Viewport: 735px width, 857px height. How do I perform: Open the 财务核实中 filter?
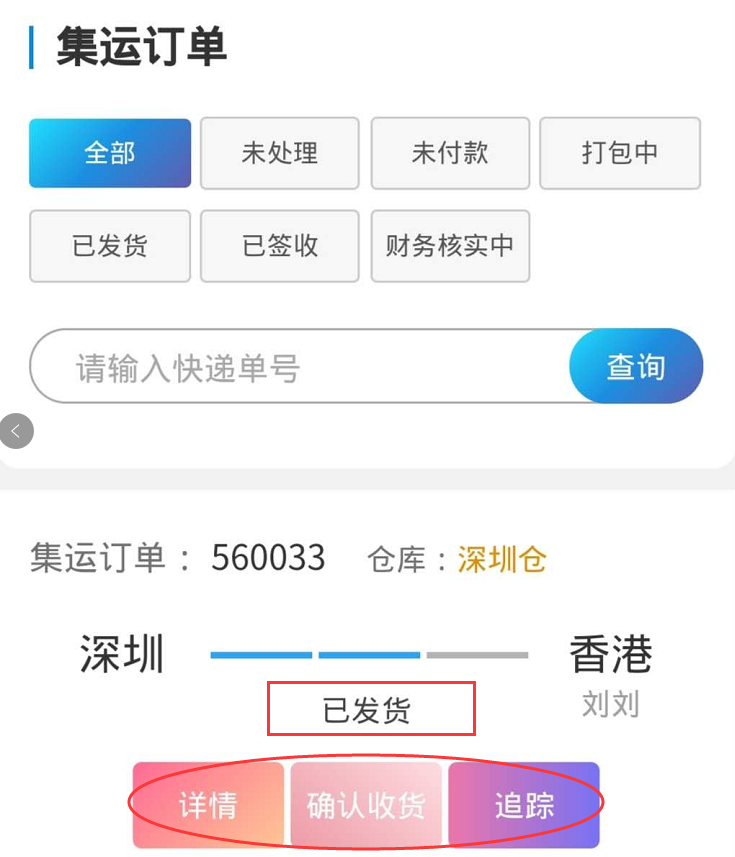(450, 246)
